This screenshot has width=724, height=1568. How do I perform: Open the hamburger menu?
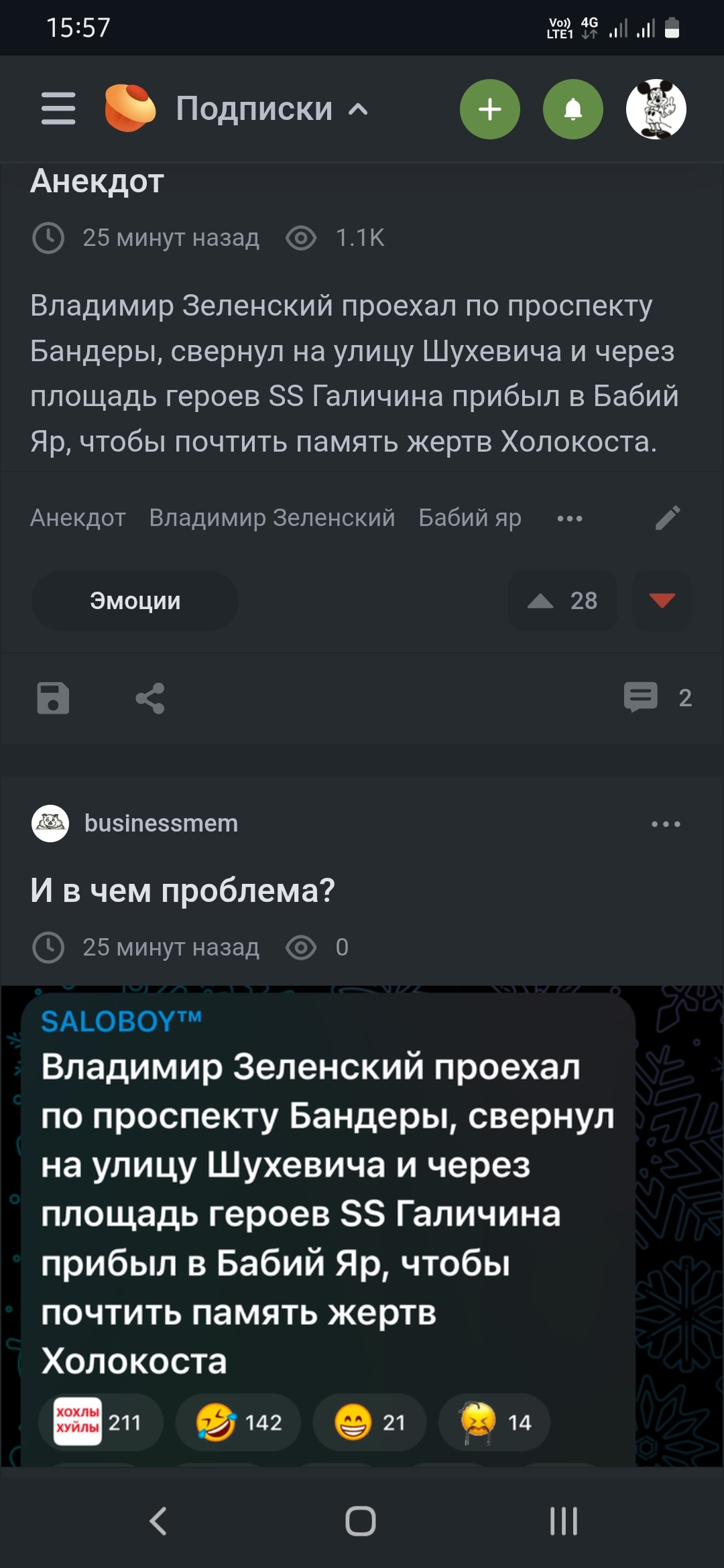(x=58, y=109)
